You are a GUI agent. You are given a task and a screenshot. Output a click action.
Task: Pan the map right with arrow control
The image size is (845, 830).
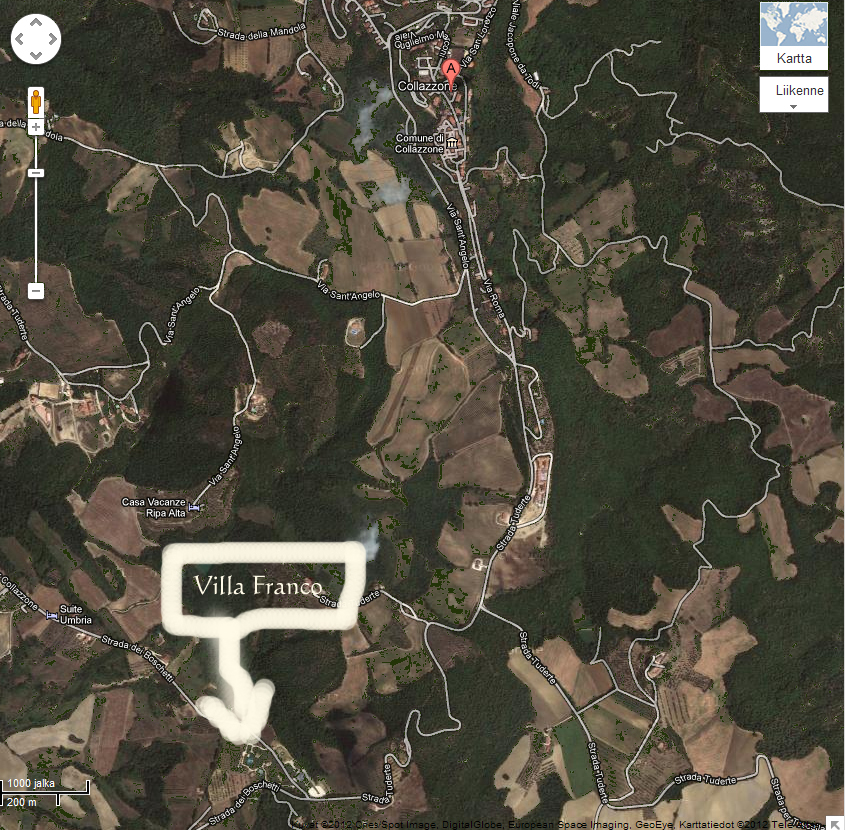pyautogui.click(x=52, y=40)
